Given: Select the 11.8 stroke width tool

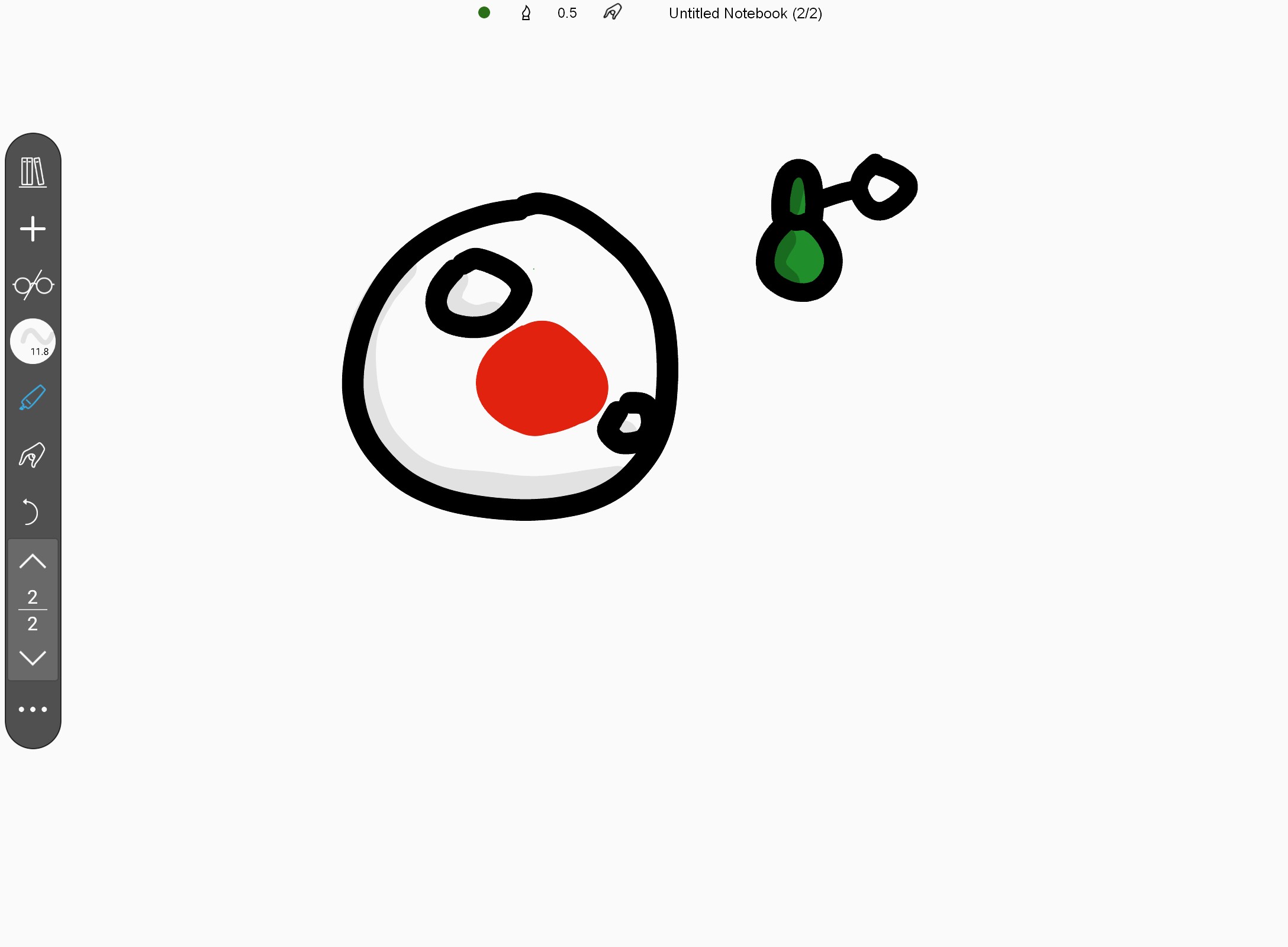Looking at the screenshot, I should click(33, 342).
